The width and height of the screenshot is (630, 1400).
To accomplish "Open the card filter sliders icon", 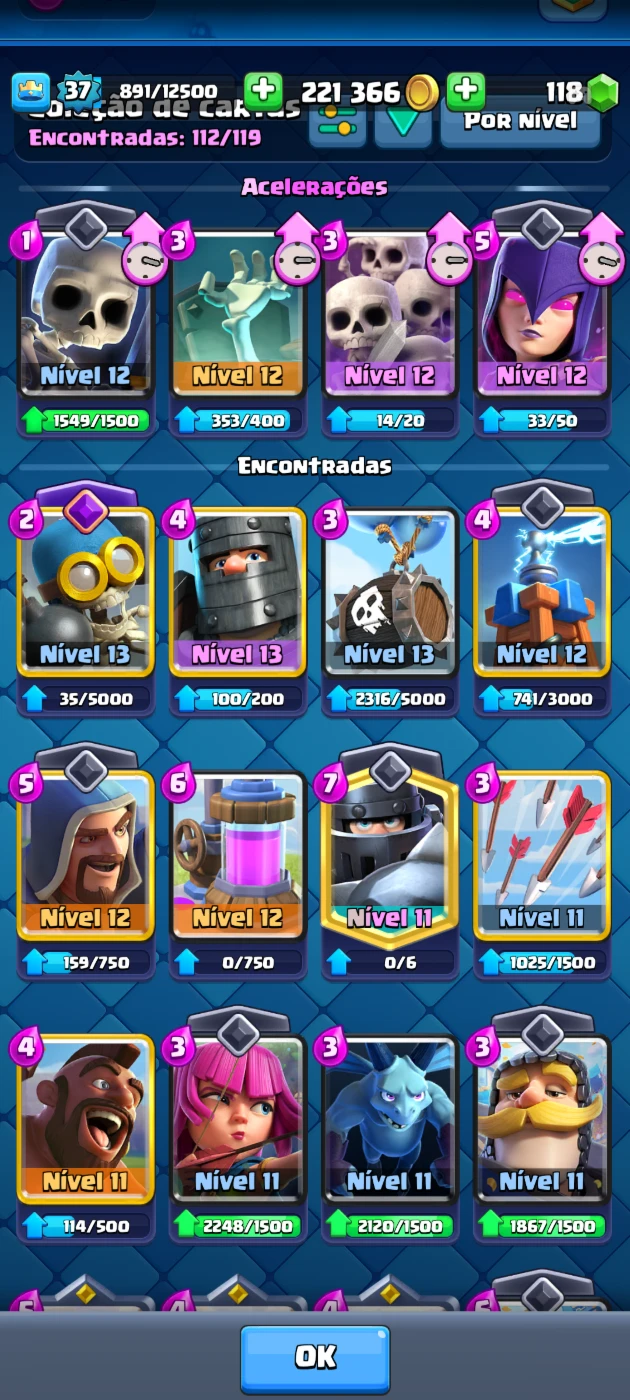I will 337,124.
